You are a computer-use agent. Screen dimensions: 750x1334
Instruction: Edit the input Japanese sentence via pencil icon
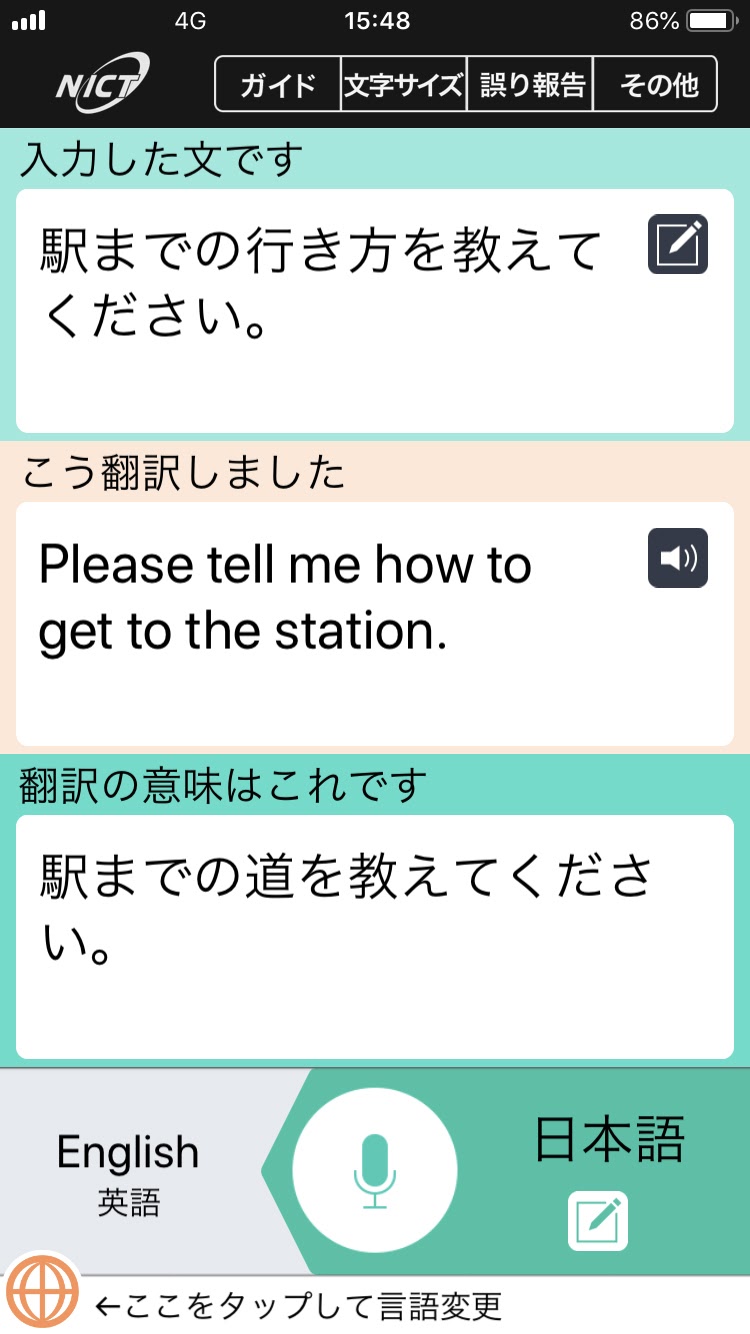coord(677,242)
